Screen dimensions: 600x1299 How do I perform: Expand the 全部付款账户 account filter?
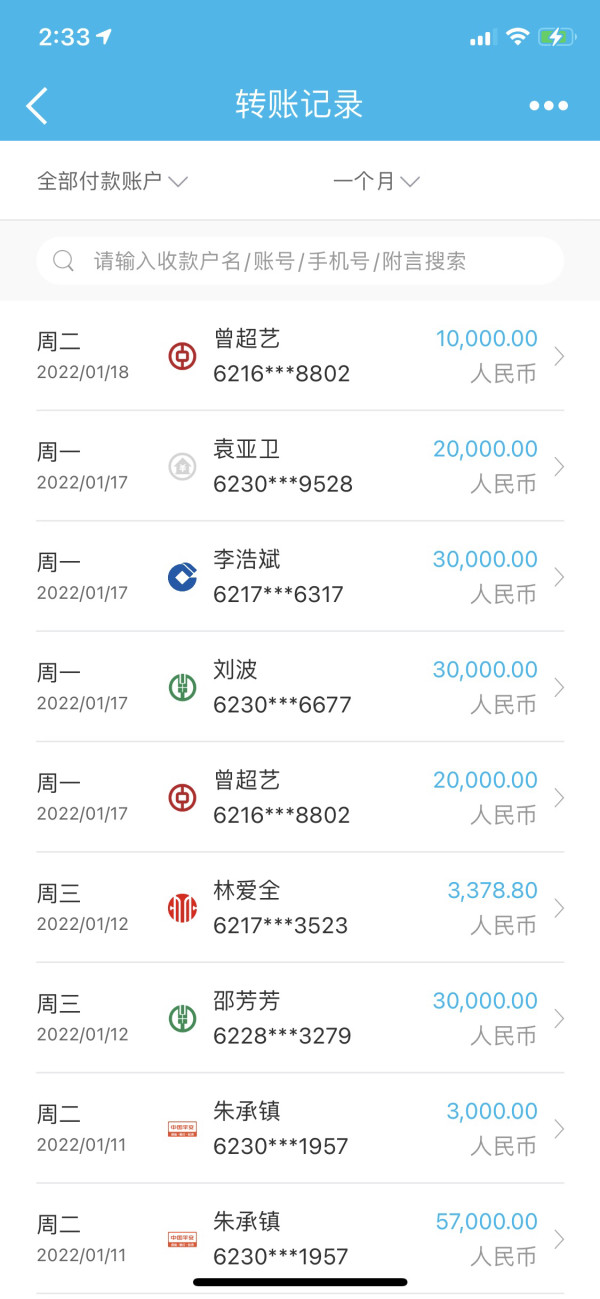point(112,181)
